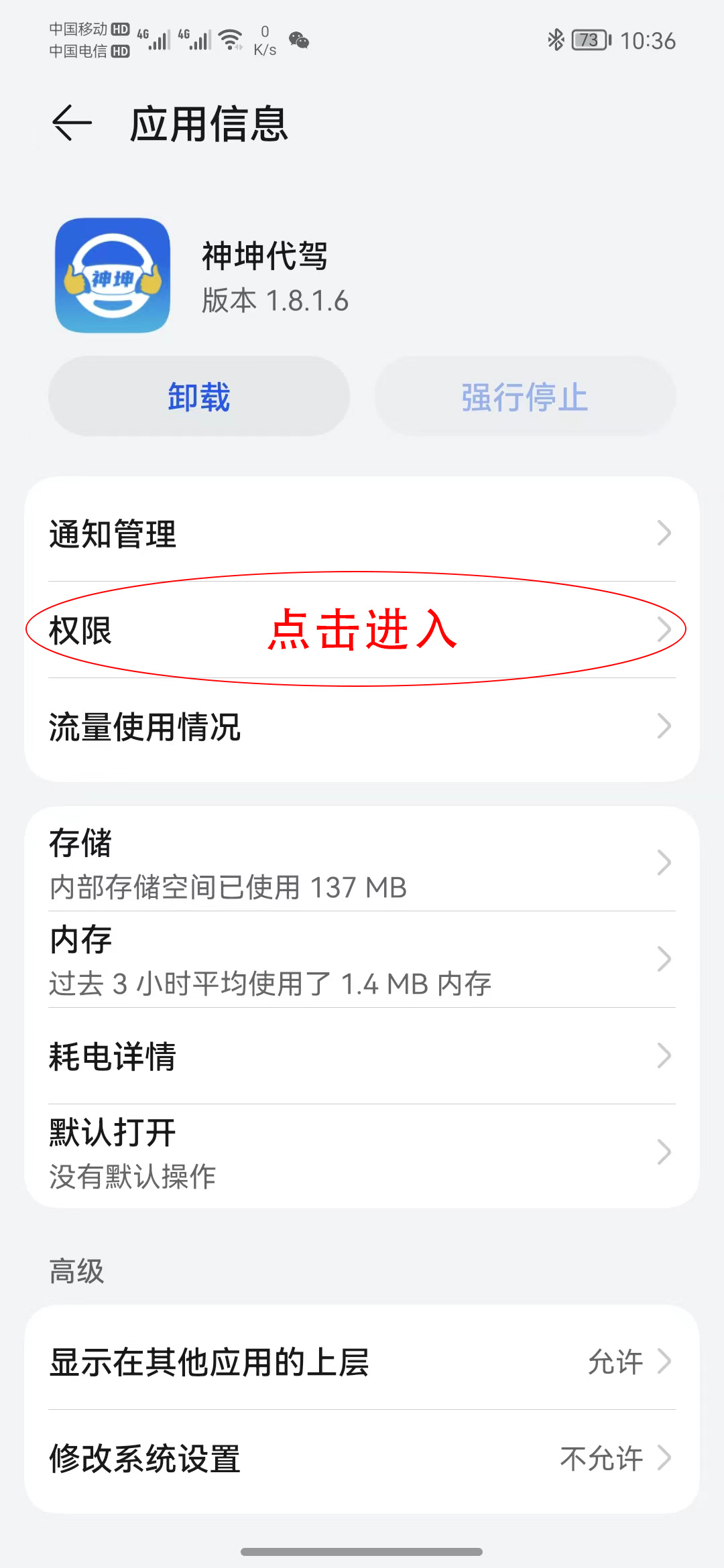Open 存储 details
The image size is (724, 1568).
[362, 863]
